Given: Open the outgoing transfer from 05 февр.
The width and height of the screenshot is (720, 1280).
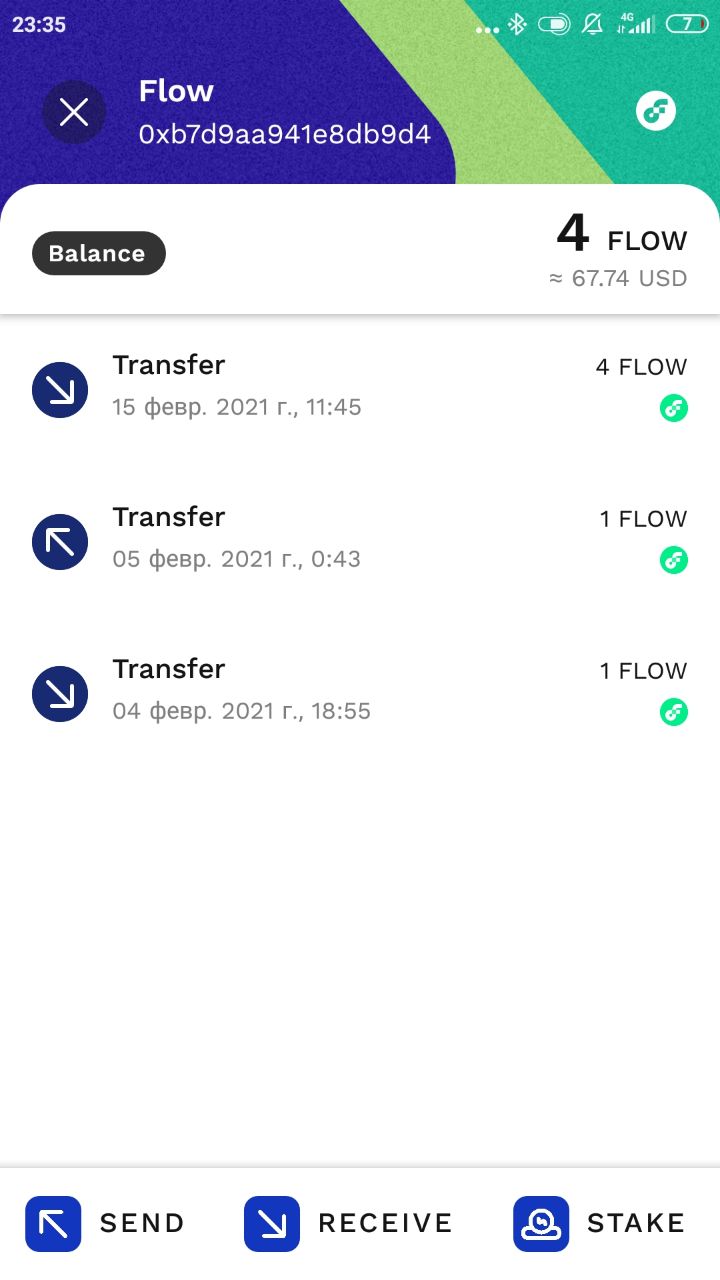Looking at the screenshot, I should 360,541.
